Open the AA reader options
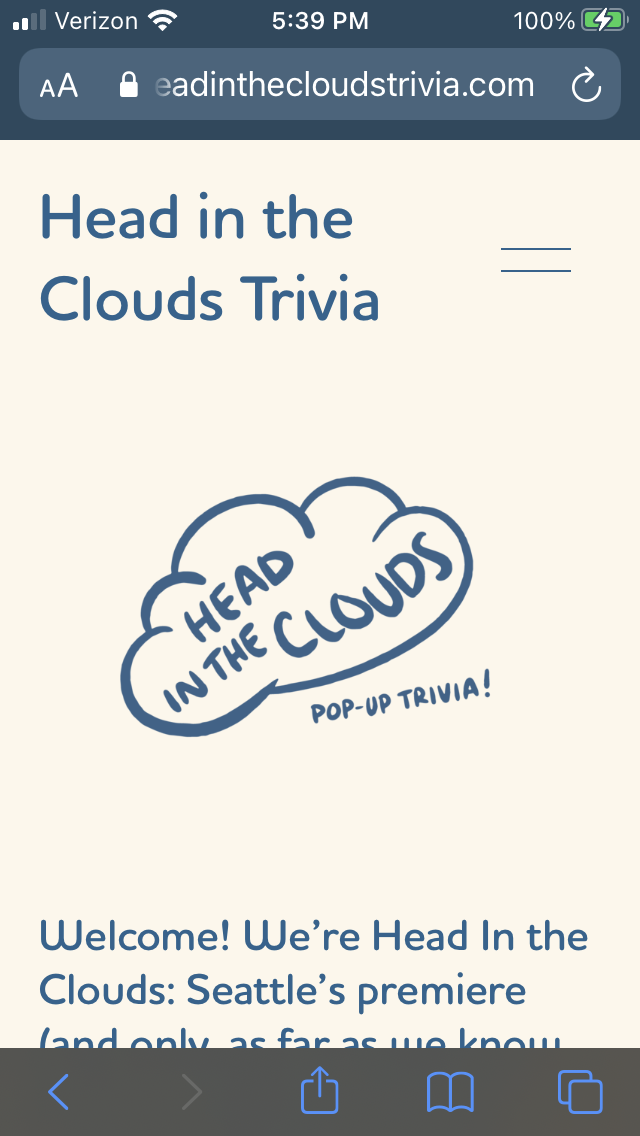640x1136 pixels. [x=59, y=85]
